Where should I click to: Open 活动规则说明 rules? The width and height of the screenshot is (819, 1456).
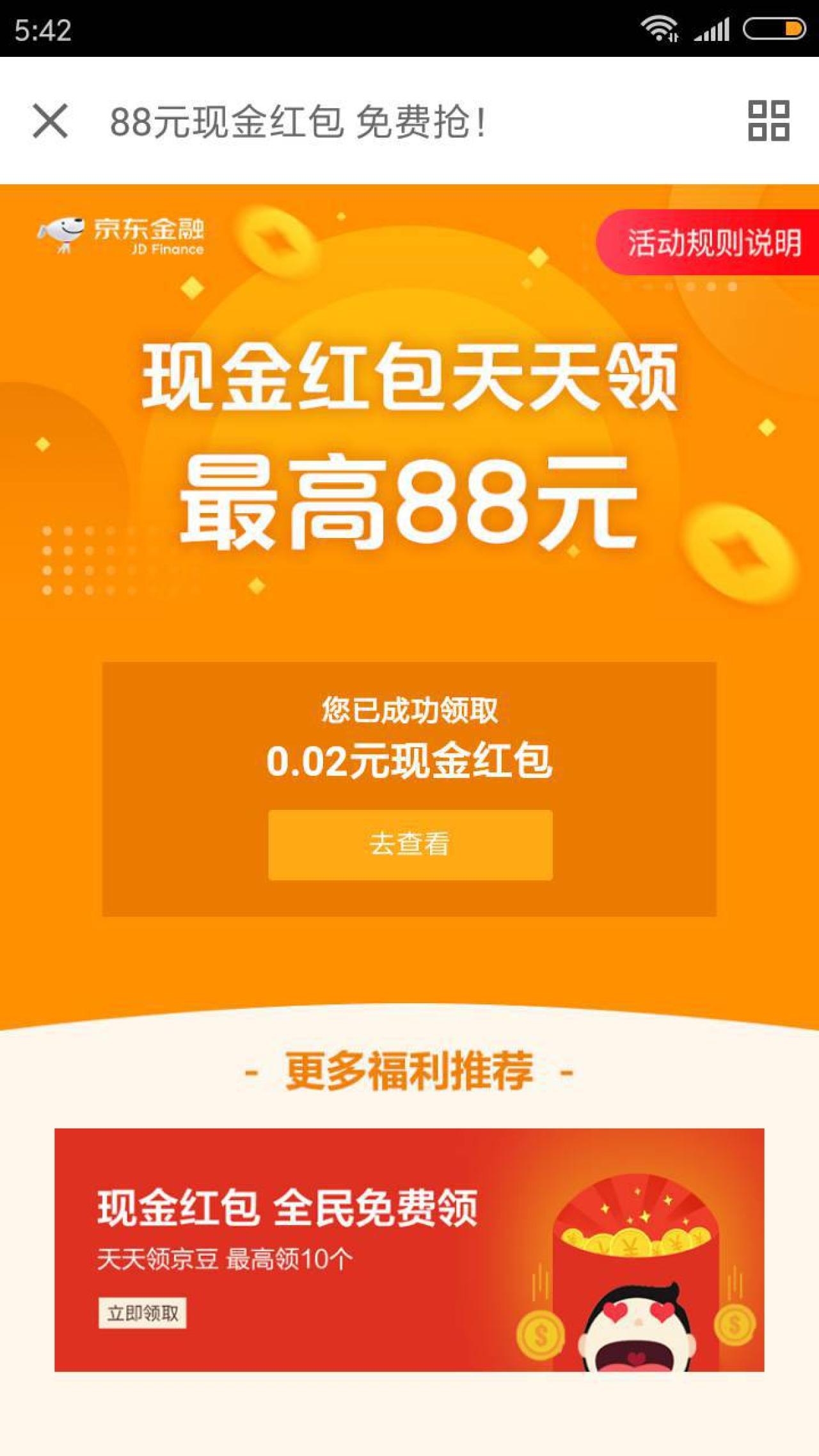713,242
